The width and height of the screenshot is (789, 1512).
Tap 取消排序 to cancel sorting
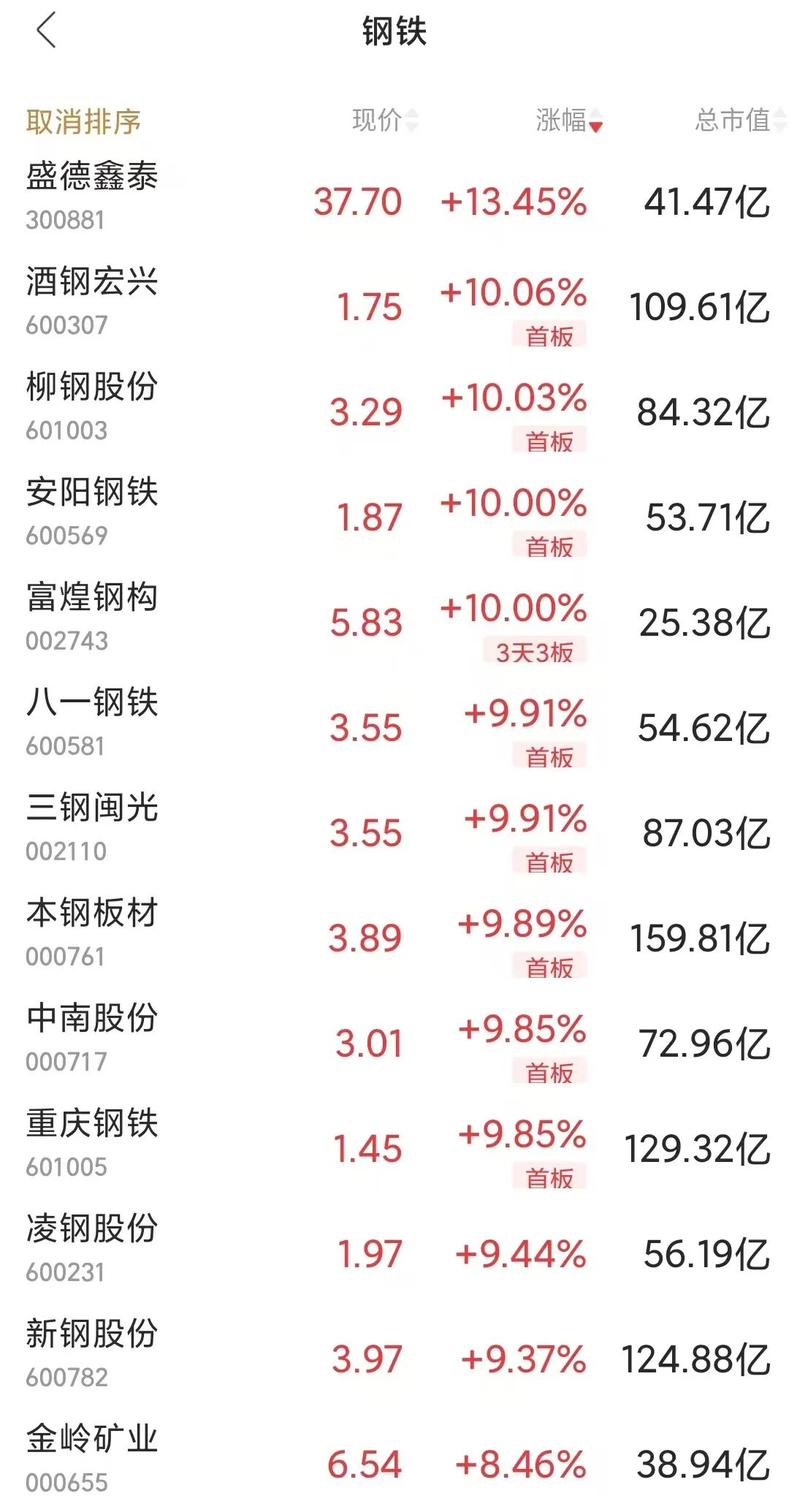83,121
